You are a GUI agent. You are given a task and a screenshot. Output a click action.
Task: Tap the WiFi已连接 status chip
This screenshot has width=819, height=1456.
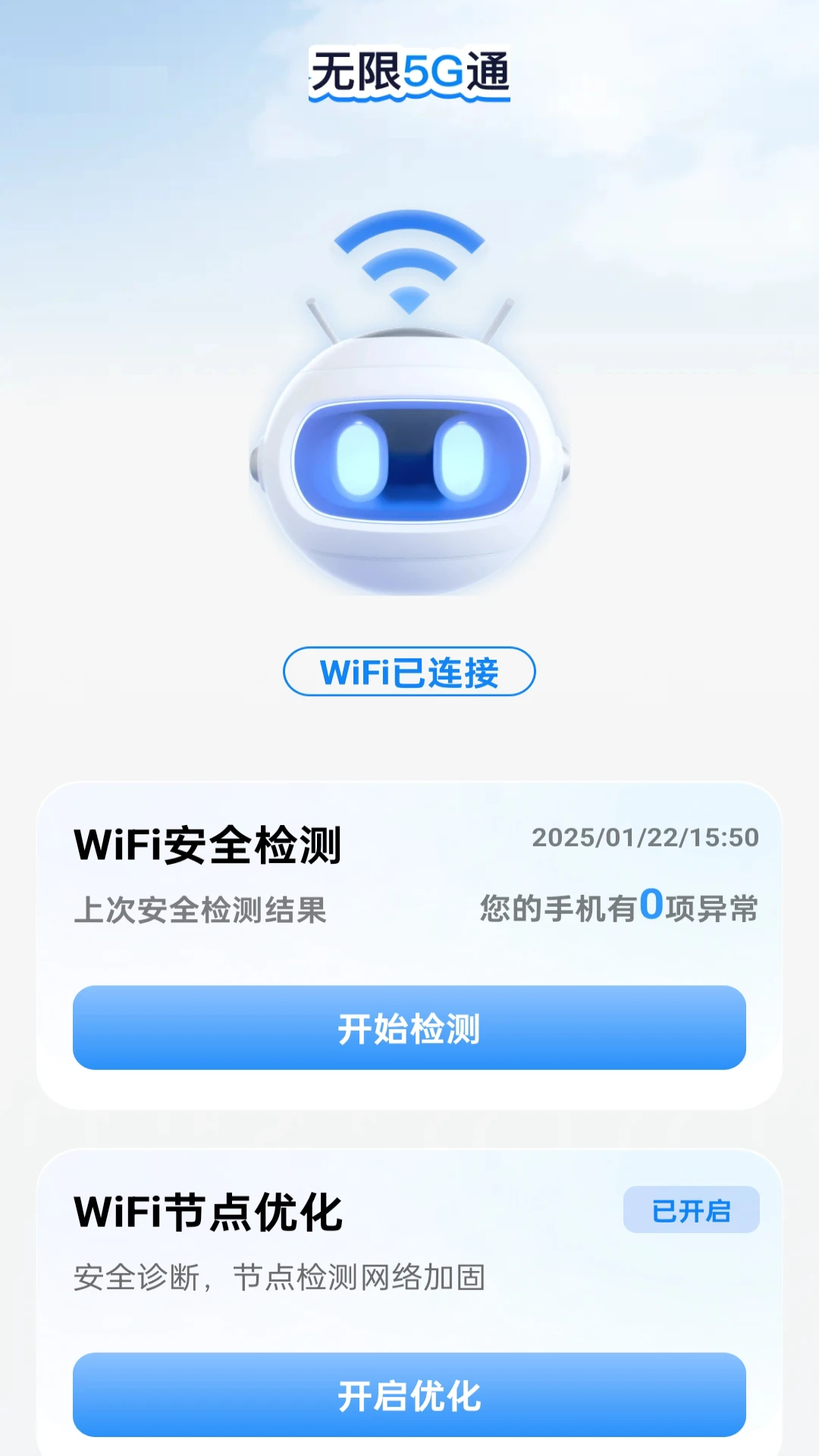pos(409,672)
